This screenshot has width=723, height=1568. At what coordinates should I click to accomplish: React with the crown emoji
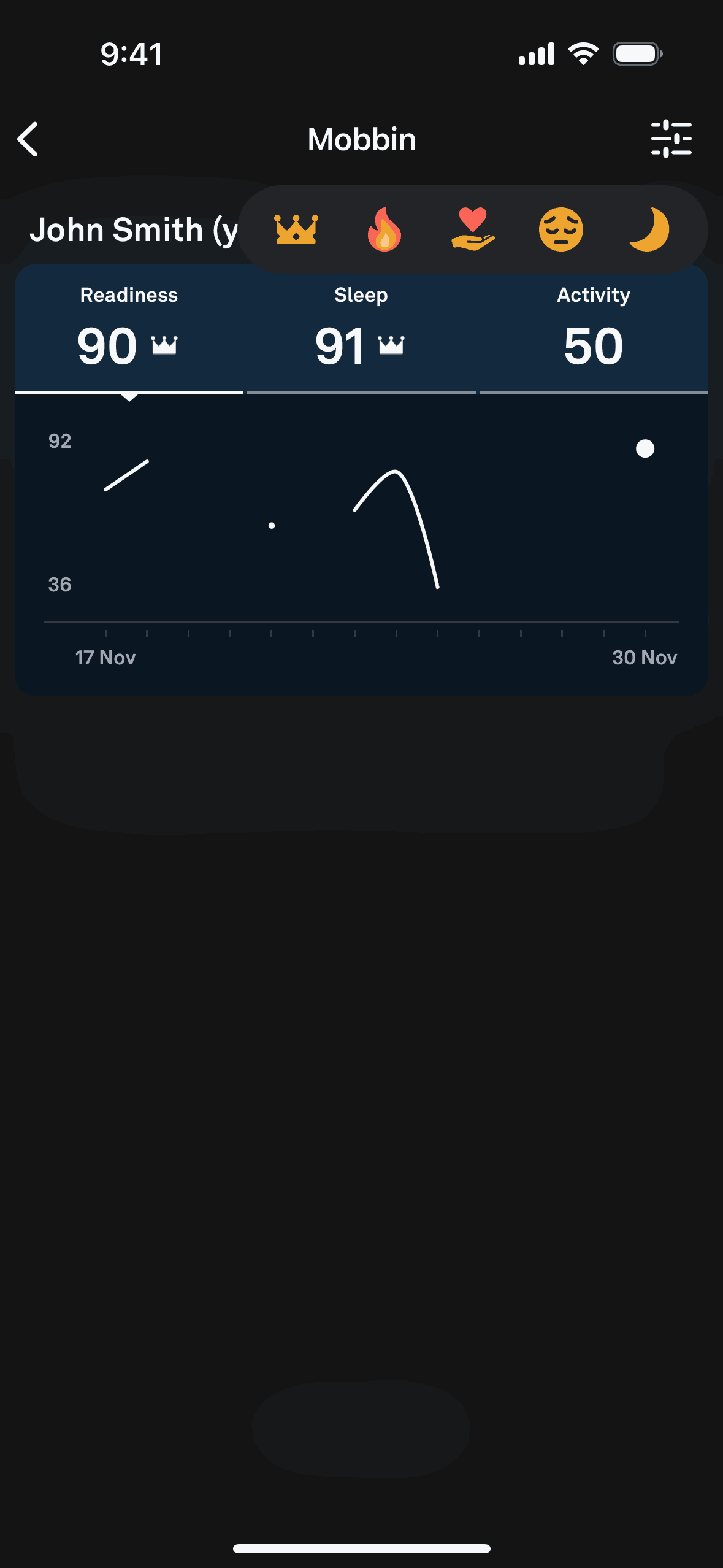pyautogui.click(x=296, y=229)
